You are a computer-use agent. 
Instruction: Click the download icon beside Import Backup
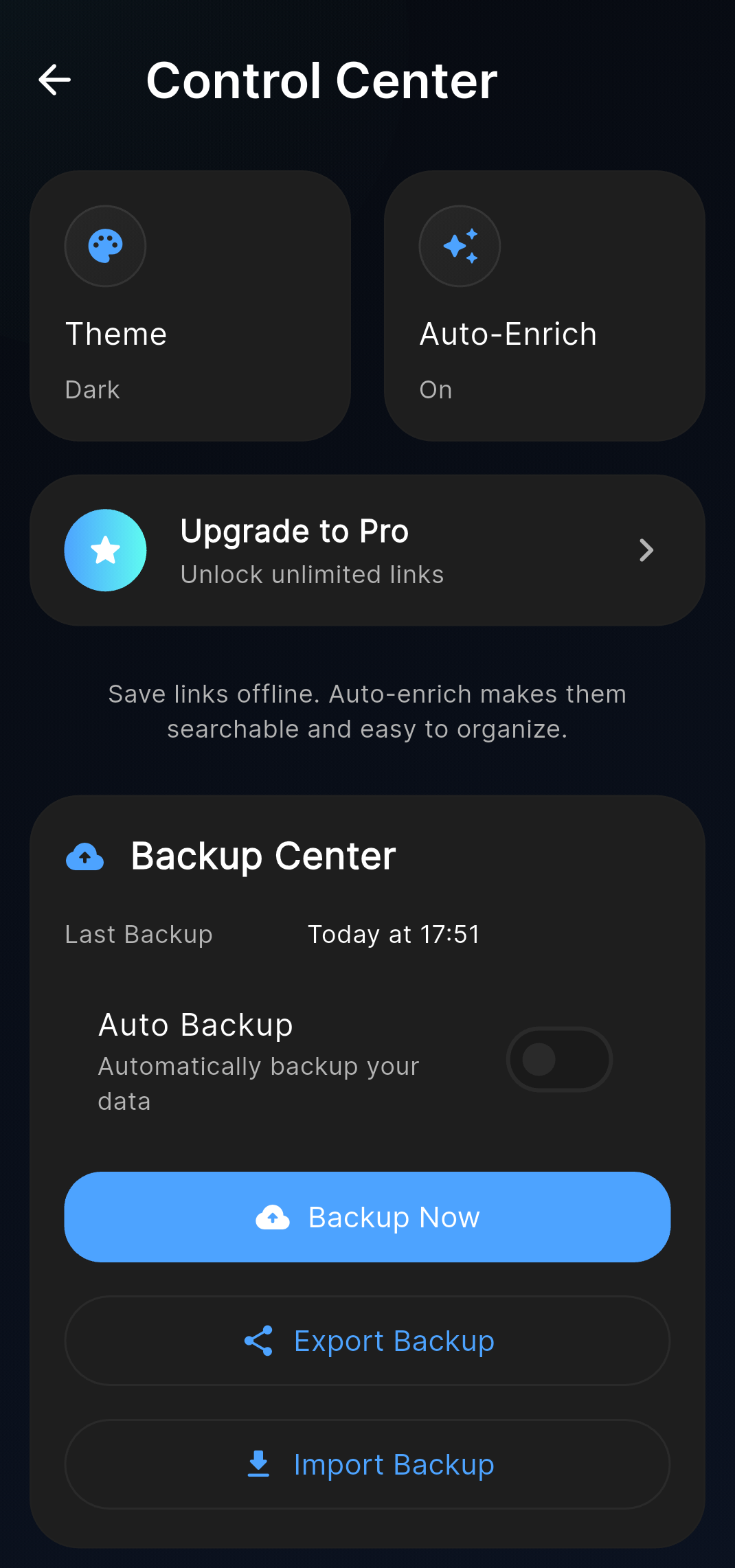click(x=258, y=1464)
